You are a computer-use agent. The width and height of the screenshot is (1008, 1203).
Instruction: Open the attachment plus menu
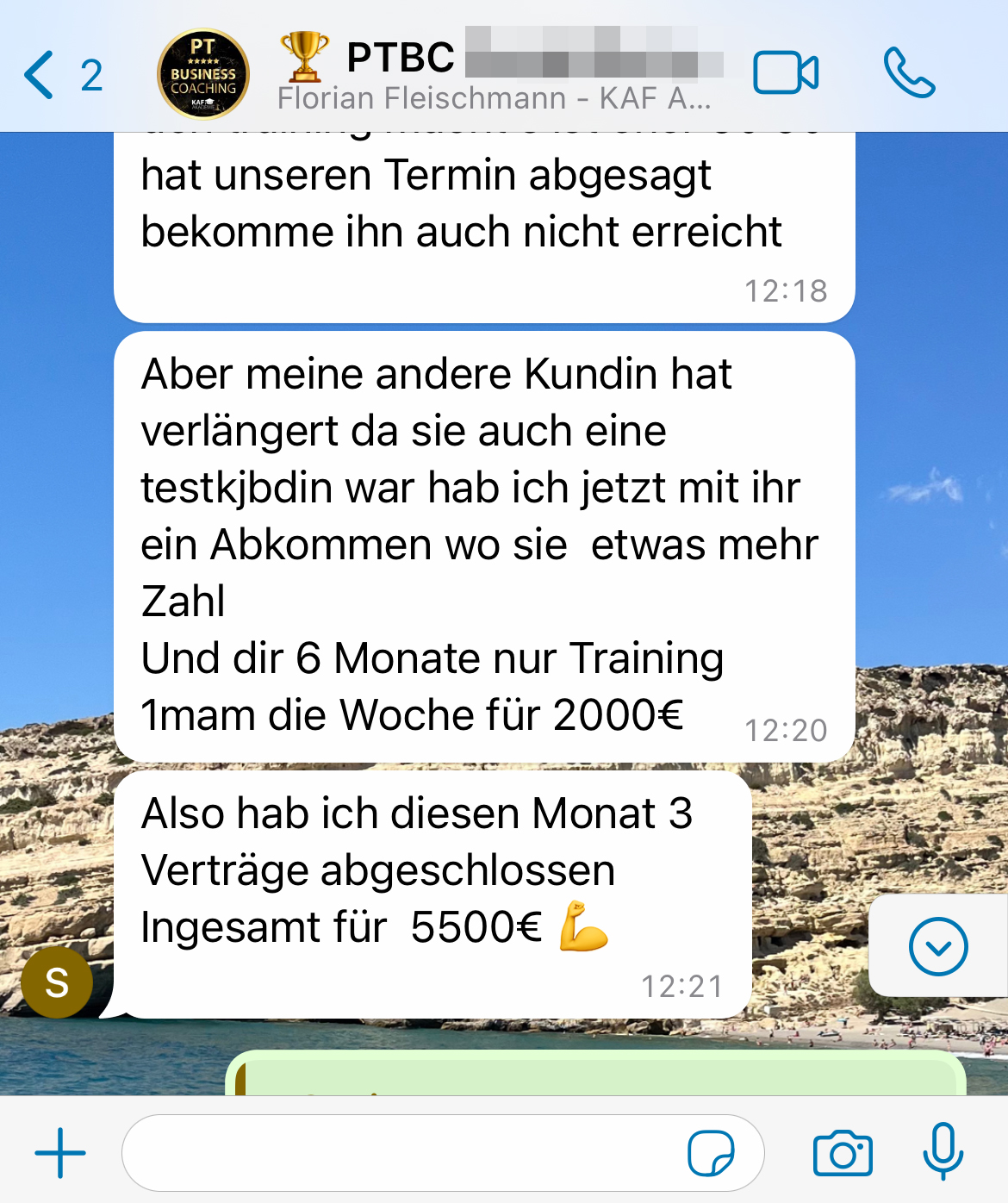click(60, 1153)
